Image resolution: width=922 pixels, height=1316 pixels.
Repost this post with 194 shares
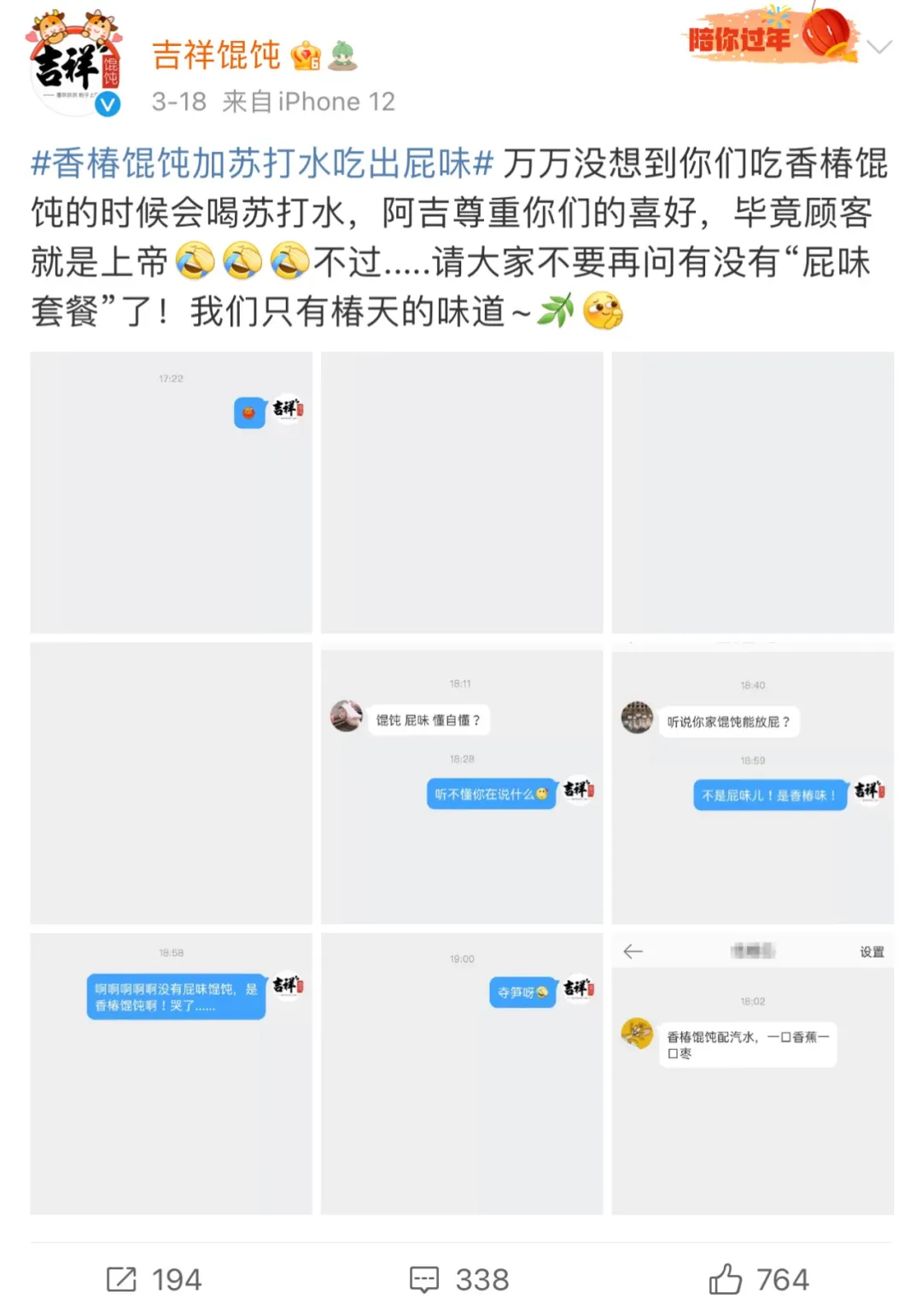155,1278
